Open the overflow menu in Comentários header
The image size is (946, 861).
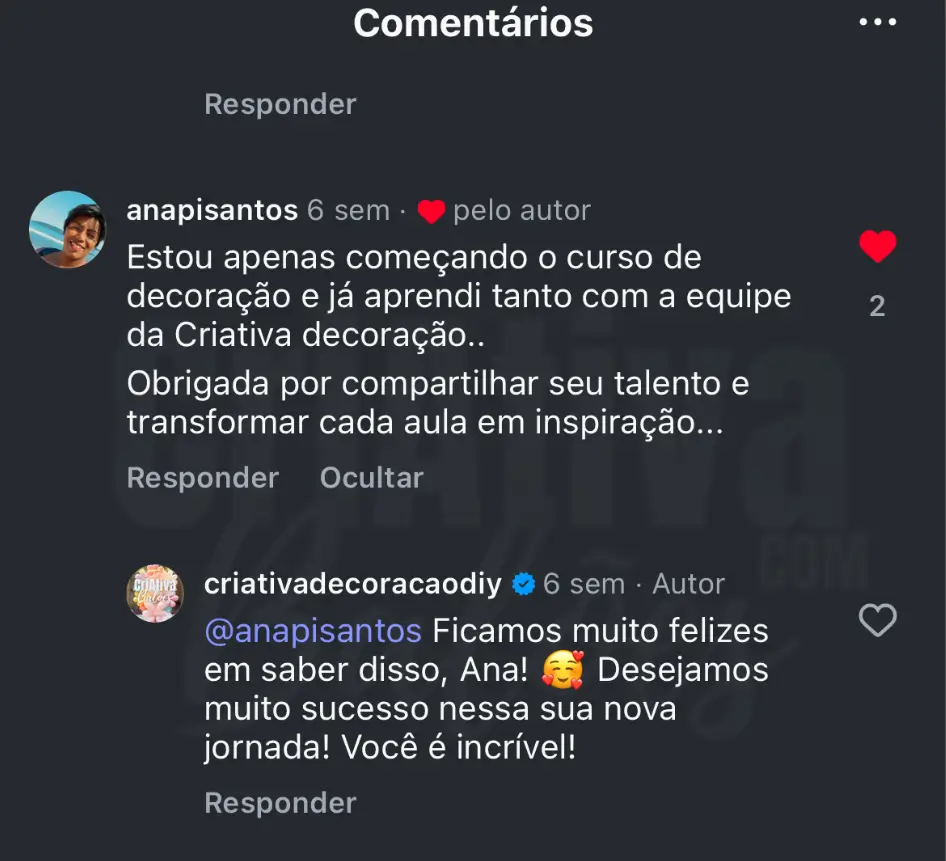(878, 23)
